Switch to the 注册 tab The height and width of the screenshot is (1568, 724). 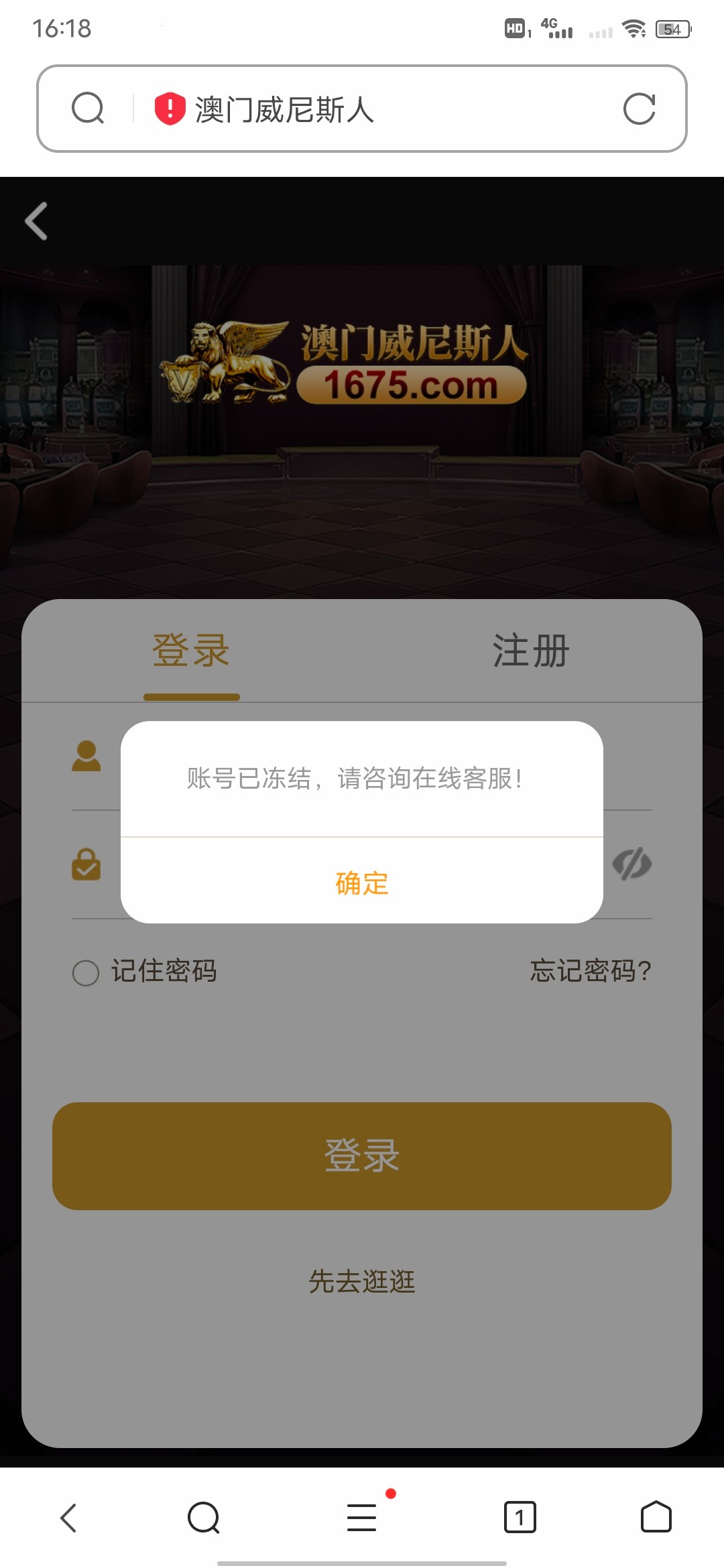click(531, 651)
